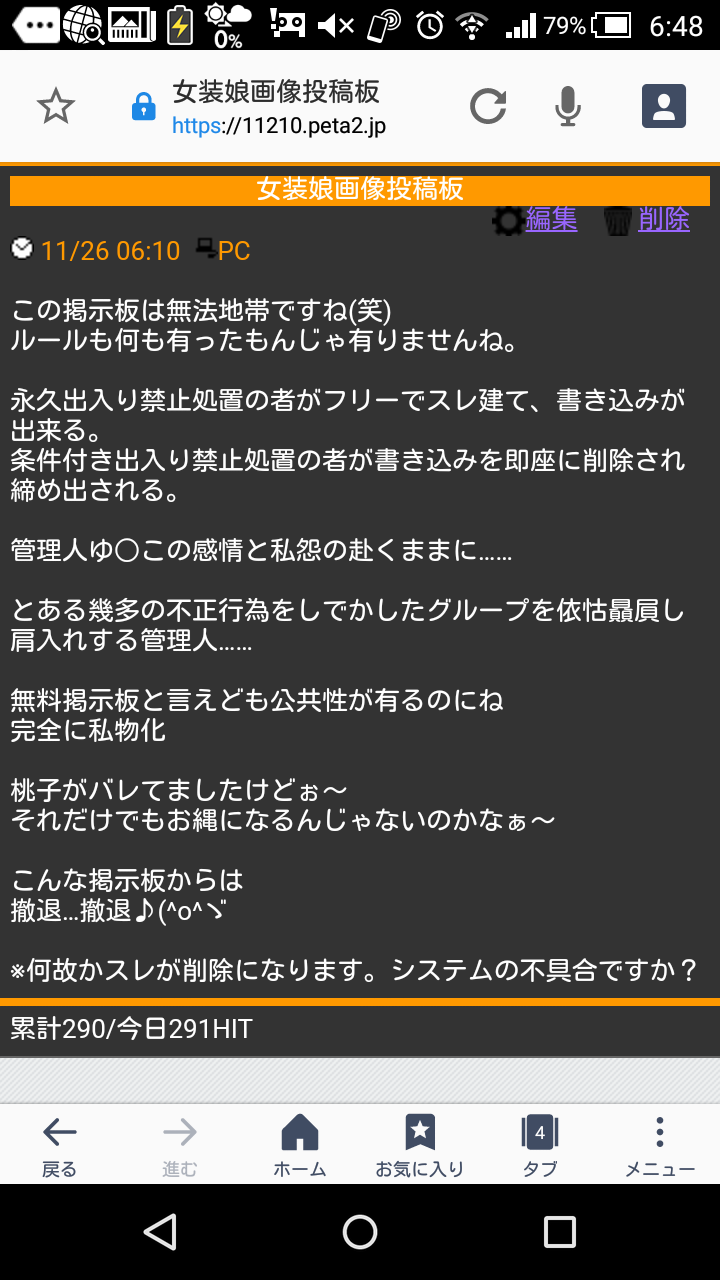This screenshot has width=720, height=1280.
Task: Open お気に入り favorites
Action: point(420,1146)
